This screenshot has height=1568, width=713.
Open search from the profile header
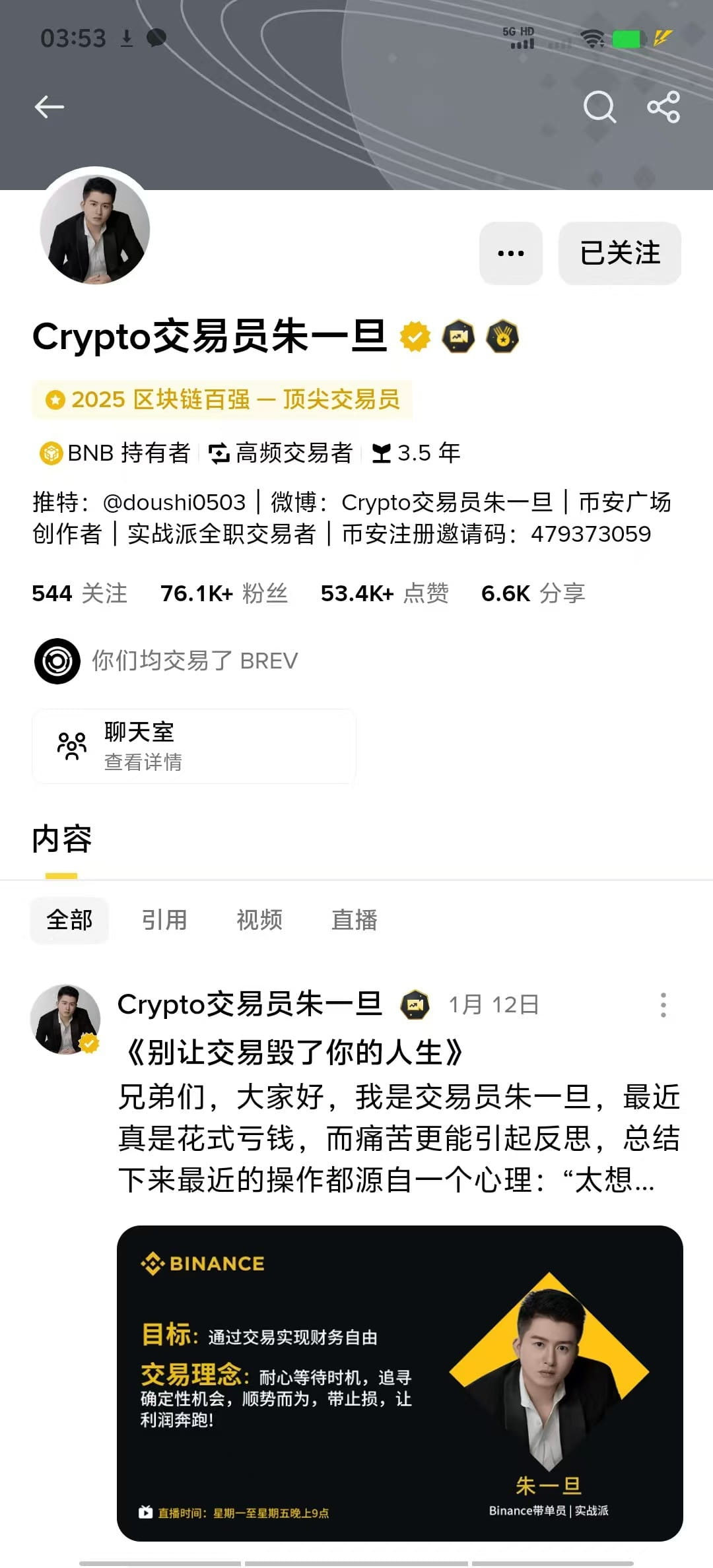[x=599, y=106]
